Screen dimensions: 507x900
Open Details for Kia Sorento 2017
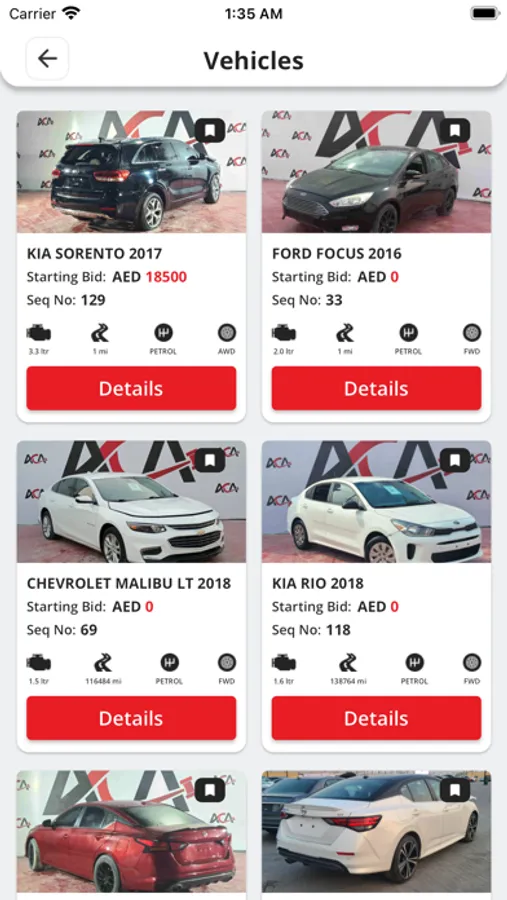coord(131,389)
